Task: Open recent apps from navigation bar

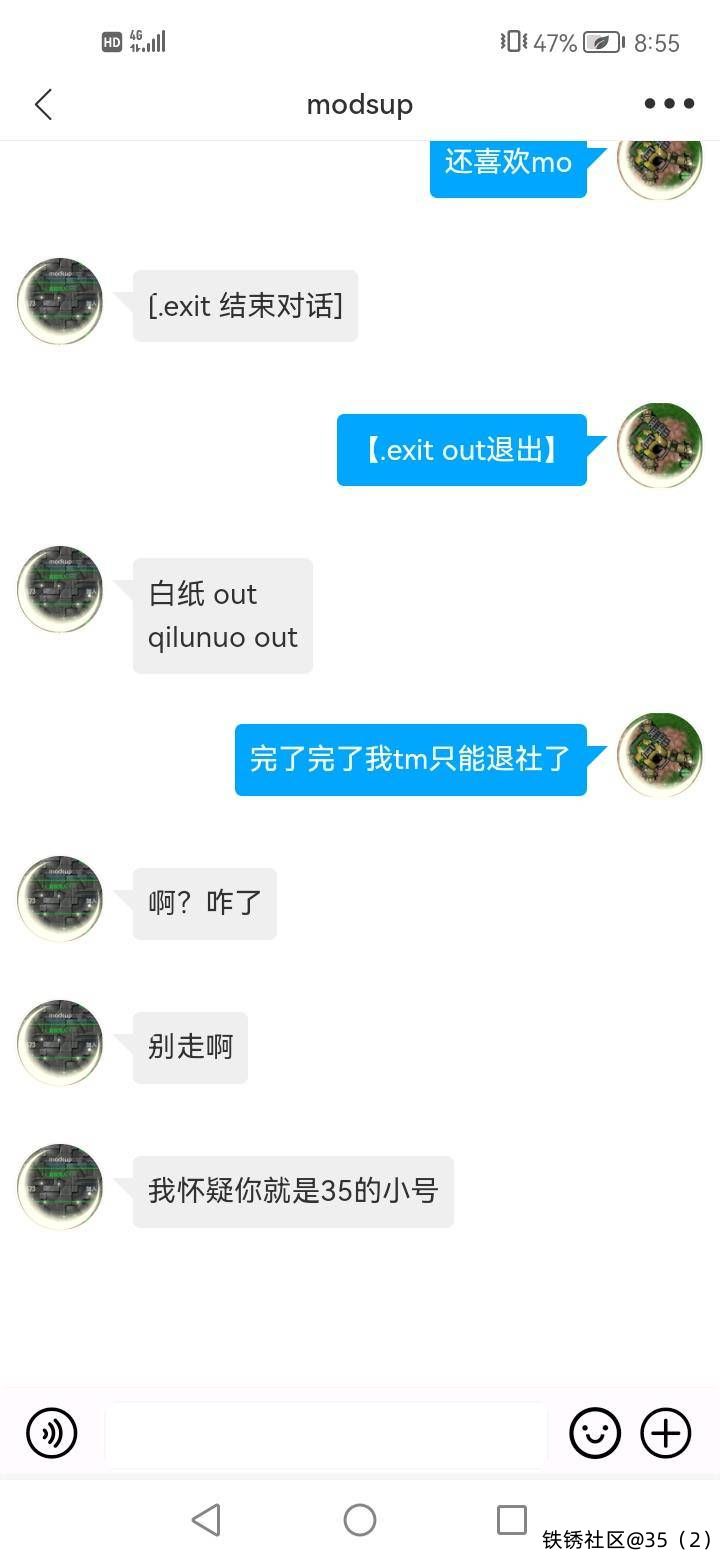Action: click(511, 1520)
